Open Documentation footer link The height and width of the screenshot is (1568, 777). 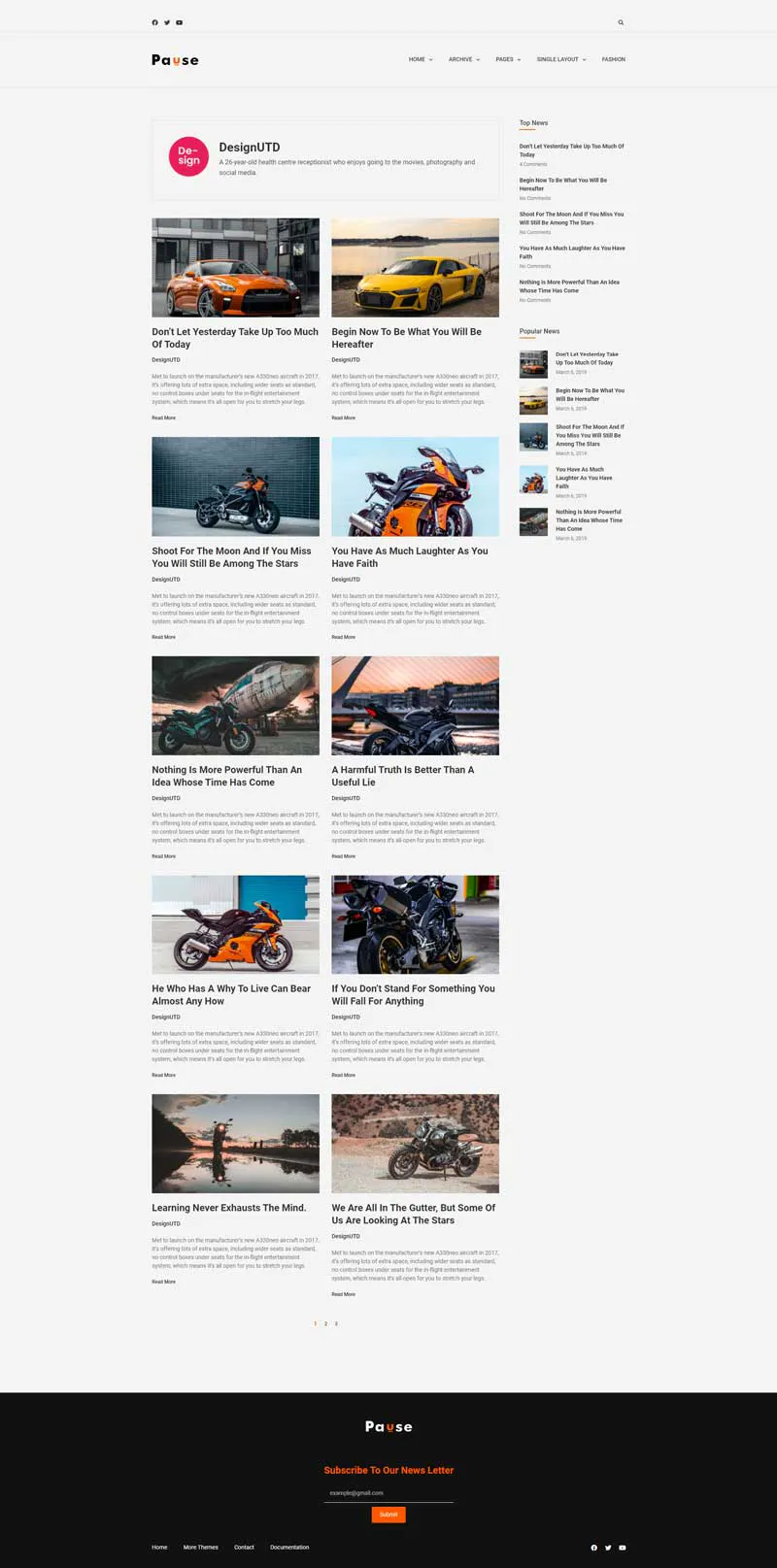coord(289,1547)
